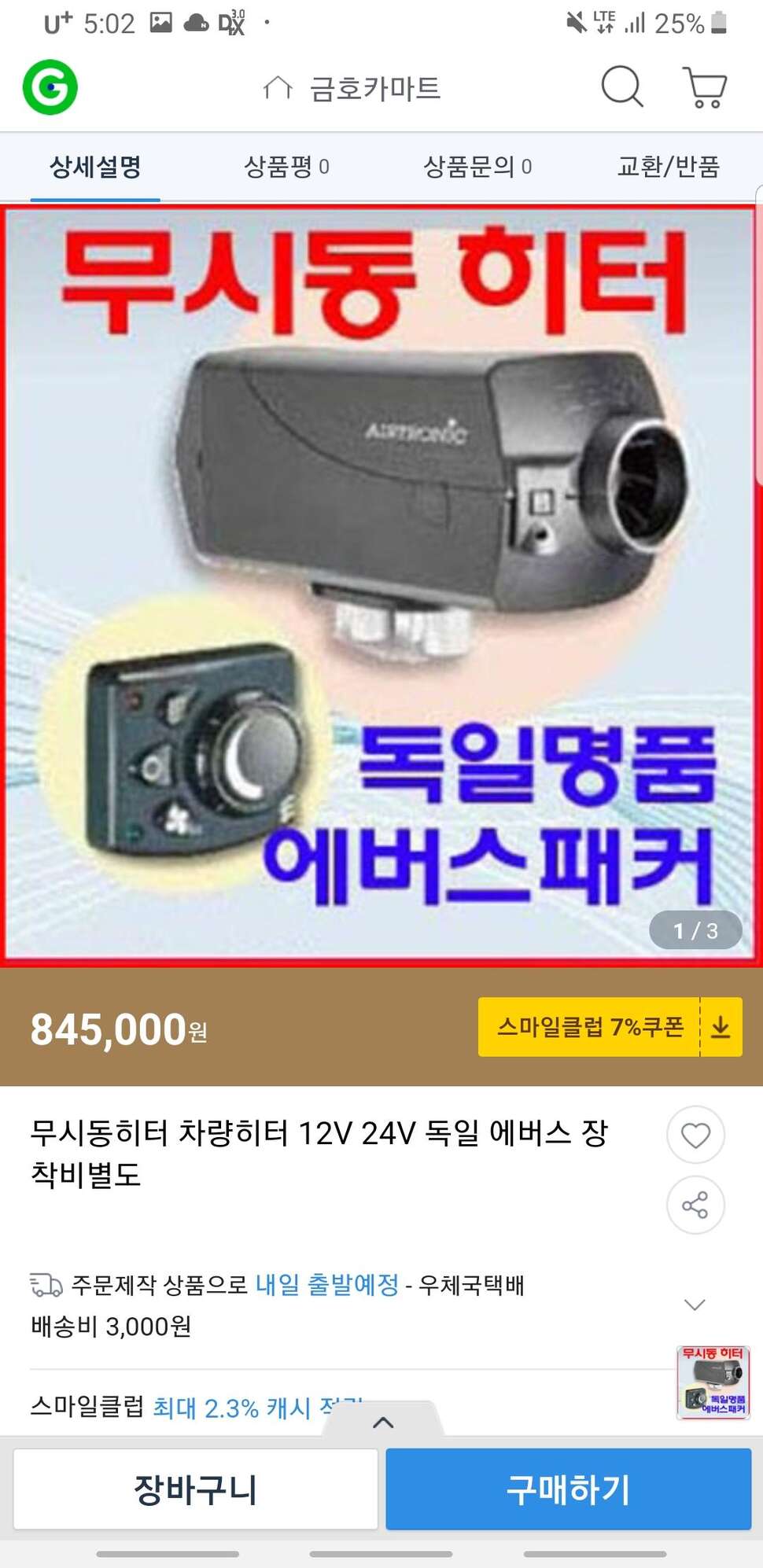763x1568 pixels.
Task: Switch to the 상품평 tab
Action: (x=286, y=166)
